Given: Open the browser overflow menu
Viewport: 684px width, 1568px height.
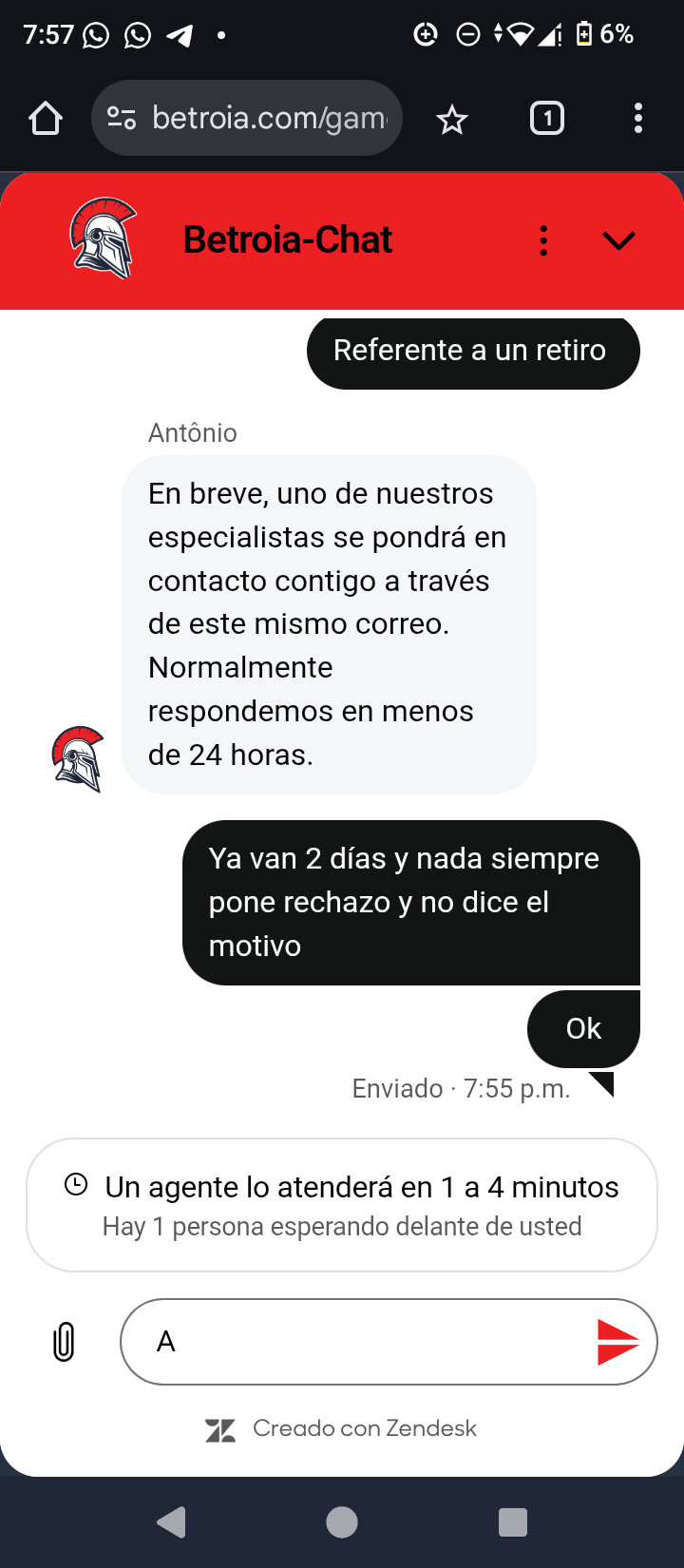Looking at the screenshot, I should tap(638, 119).
